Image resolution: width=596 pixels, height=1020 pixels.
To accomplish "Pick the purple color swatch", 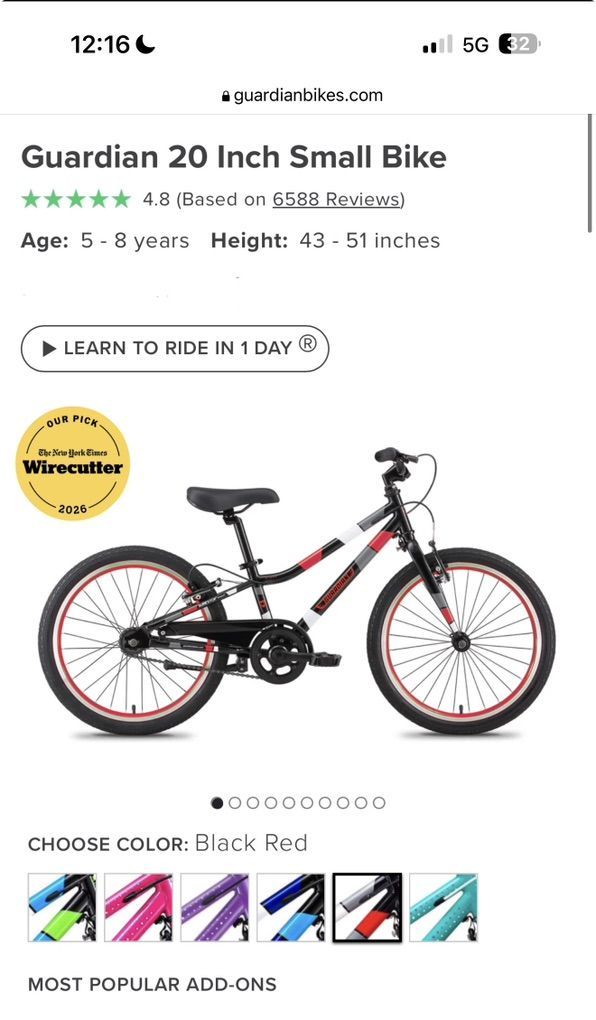I will pyautogui.click(x=215, y=907).
